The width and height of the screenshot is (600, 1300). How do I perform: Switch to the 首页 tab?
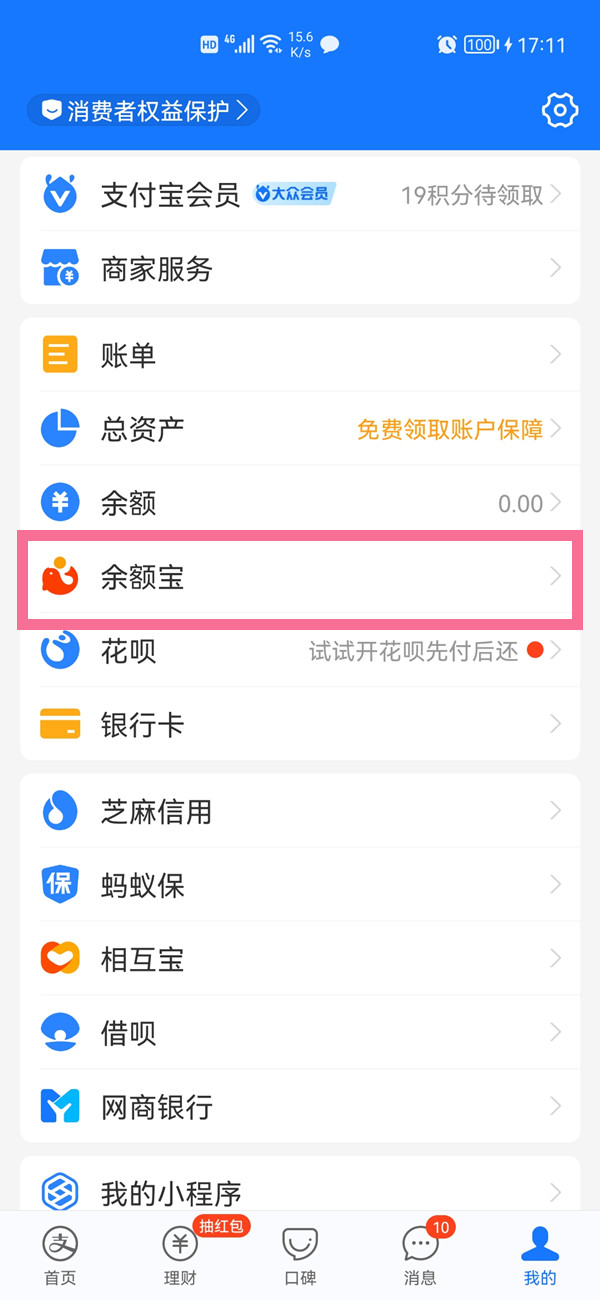pyautogui.click(x=60, y=1256)
